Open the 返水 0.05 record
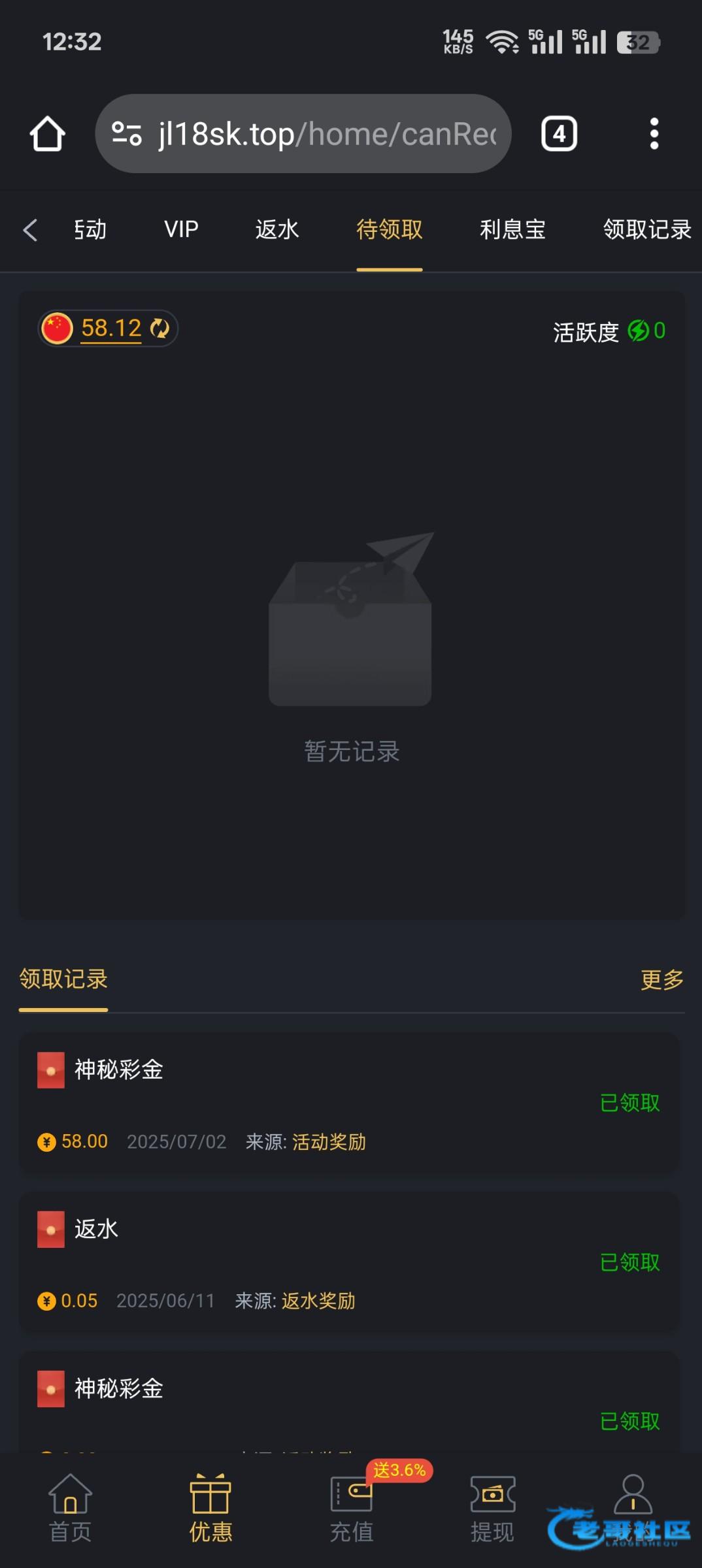This screenshot has height=1568, width=702. pyautogui.click(x=349, y=1264)
